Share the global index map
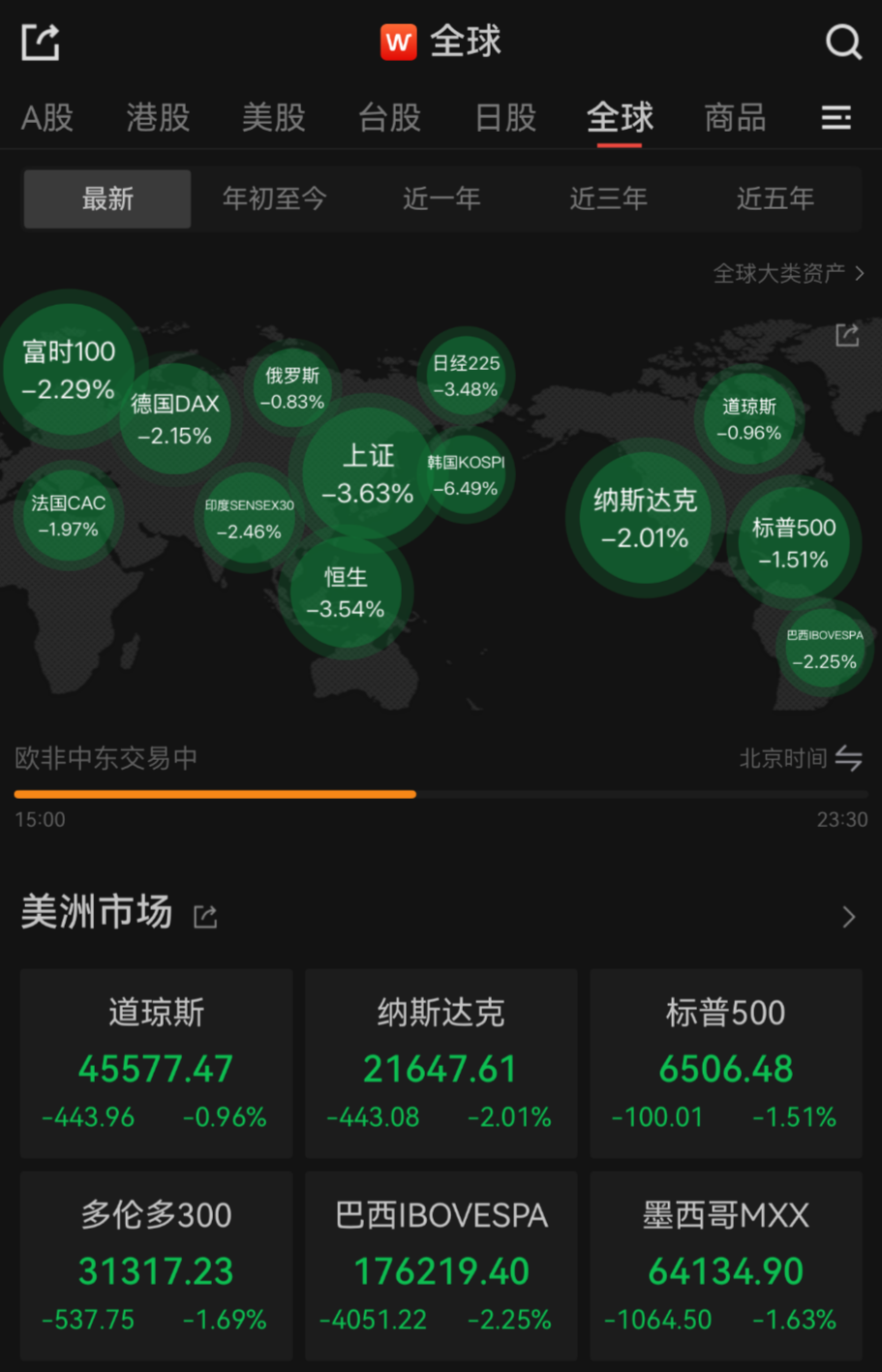 [x=847, y=336]
